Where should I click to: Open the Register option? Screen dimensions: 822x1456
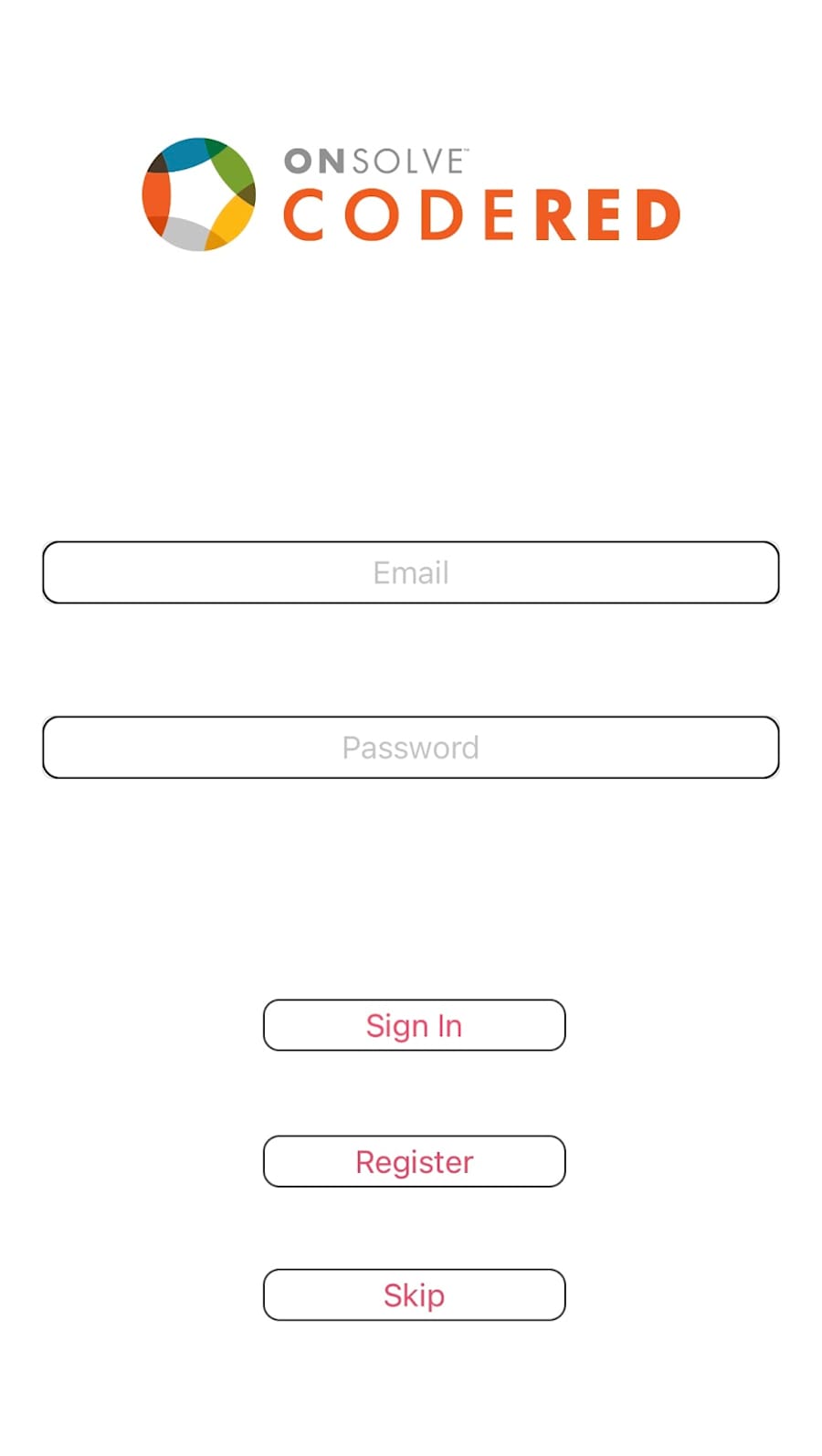(415, 1161)
